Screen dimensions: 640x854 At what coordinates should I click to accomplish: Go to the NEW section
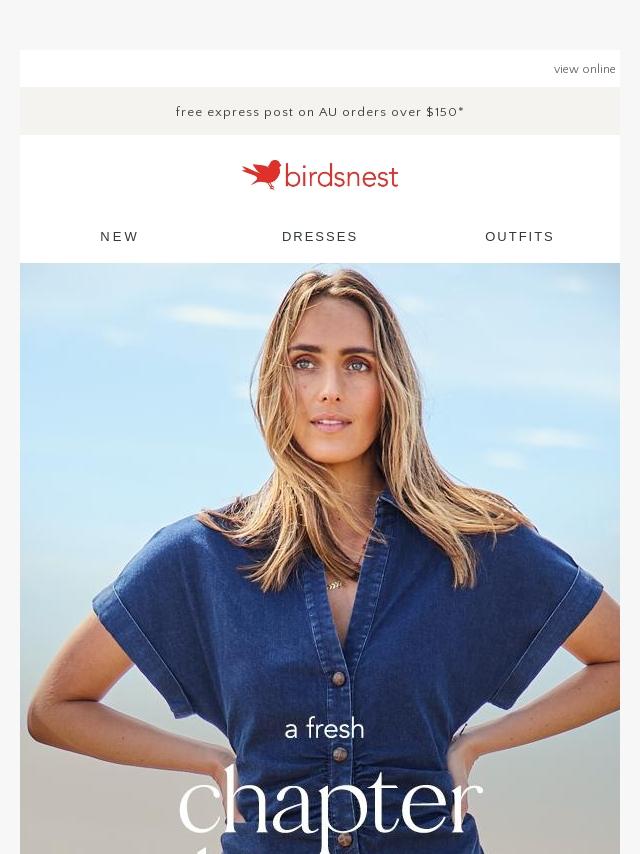[119, 237]
